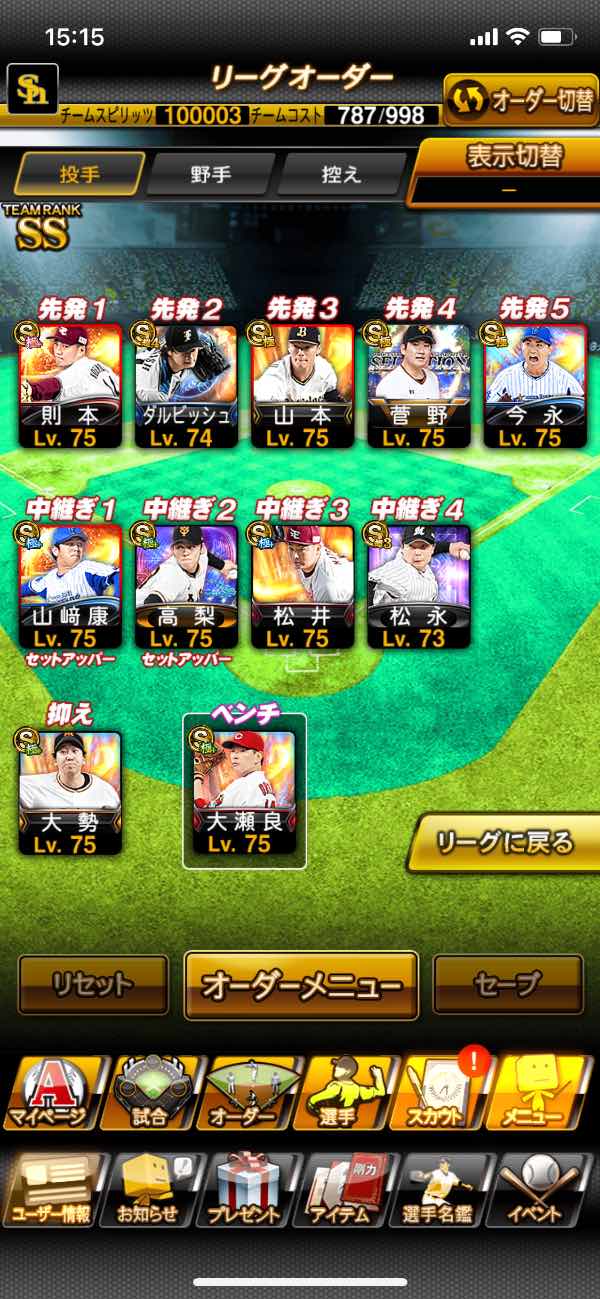Tap the 表示切替 button
This screenshot has height=1299, width=600.
[x=510, y=170]
